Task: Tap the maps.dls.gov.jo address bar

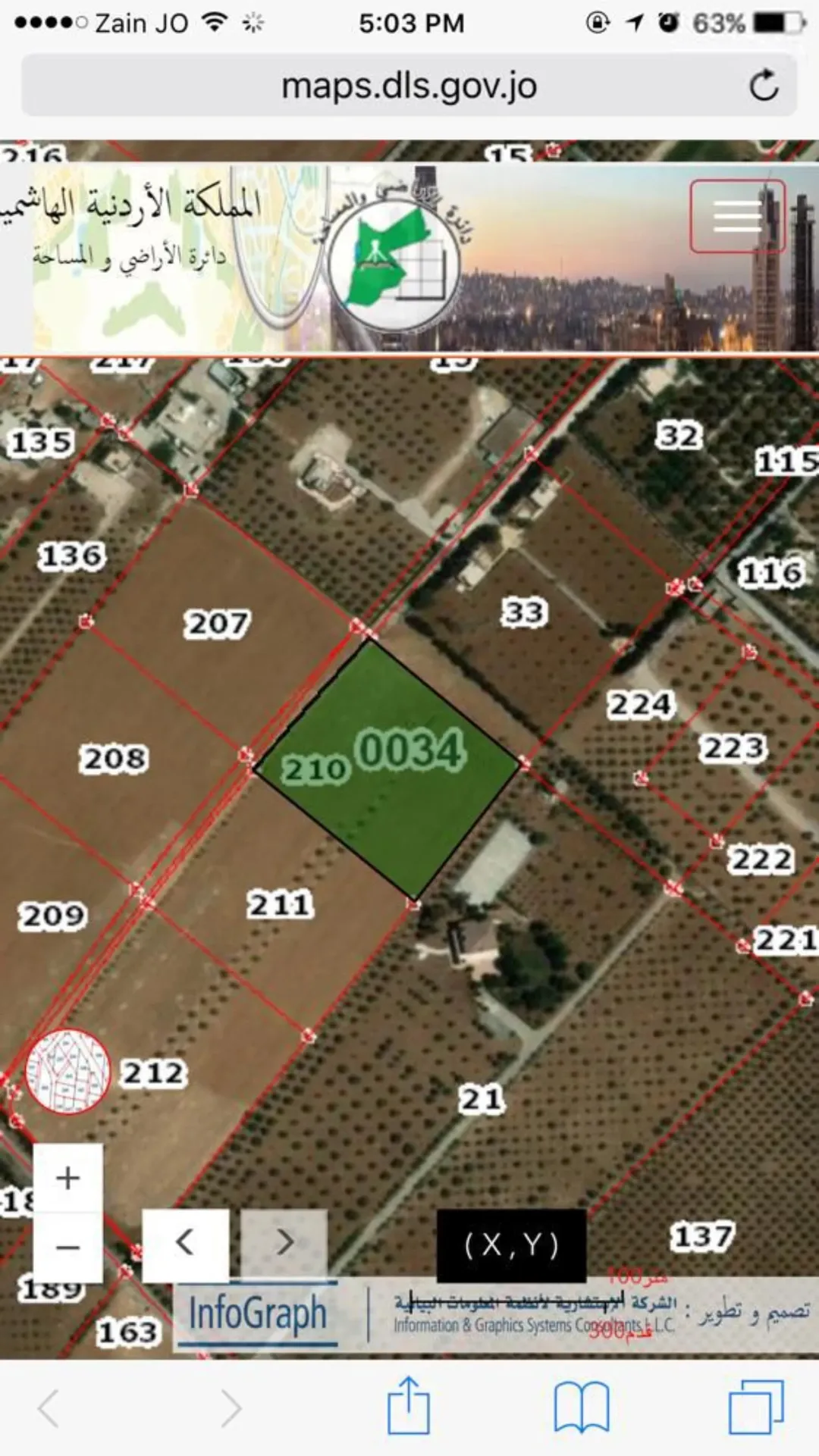Action: point(409,85)
